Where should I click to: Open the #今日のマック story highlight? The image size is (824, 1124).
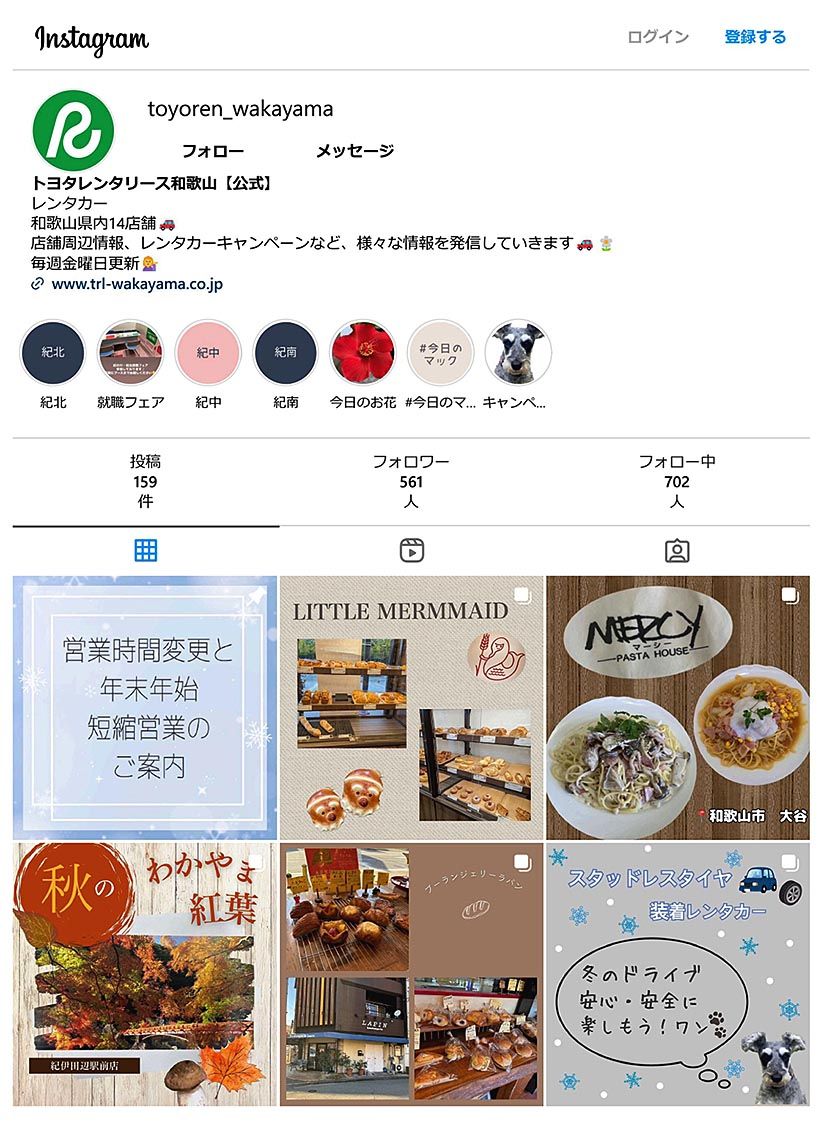click(x=440, y=353)
